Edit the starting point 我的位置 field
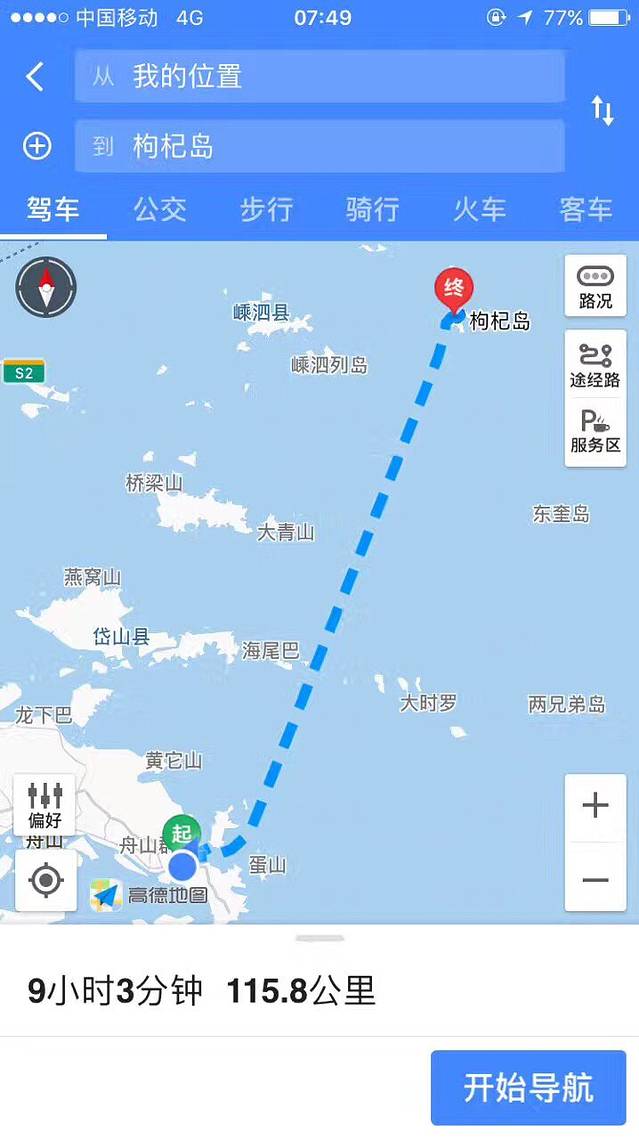Image resolution: width=639 pixels, height=1140 pixels. [319, 76]
